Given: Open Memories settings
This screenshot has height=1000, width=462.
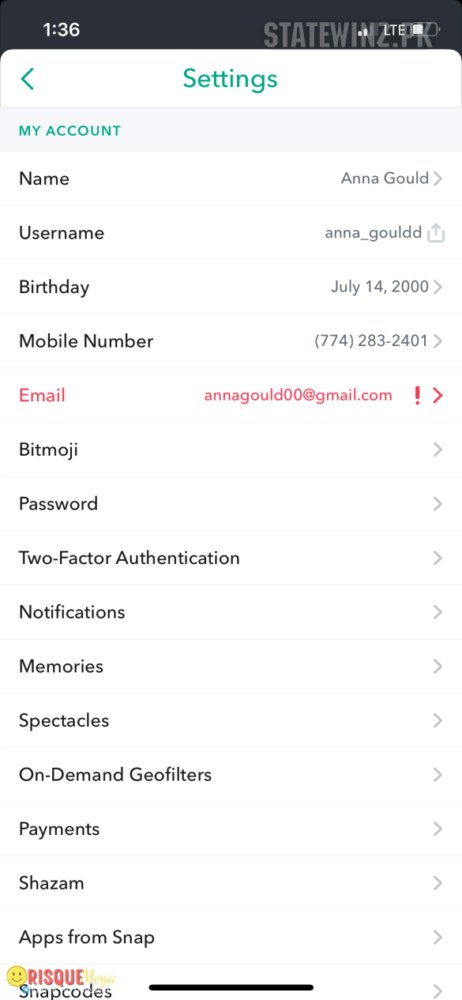Looking at the screenshot, I should (231, 666).
